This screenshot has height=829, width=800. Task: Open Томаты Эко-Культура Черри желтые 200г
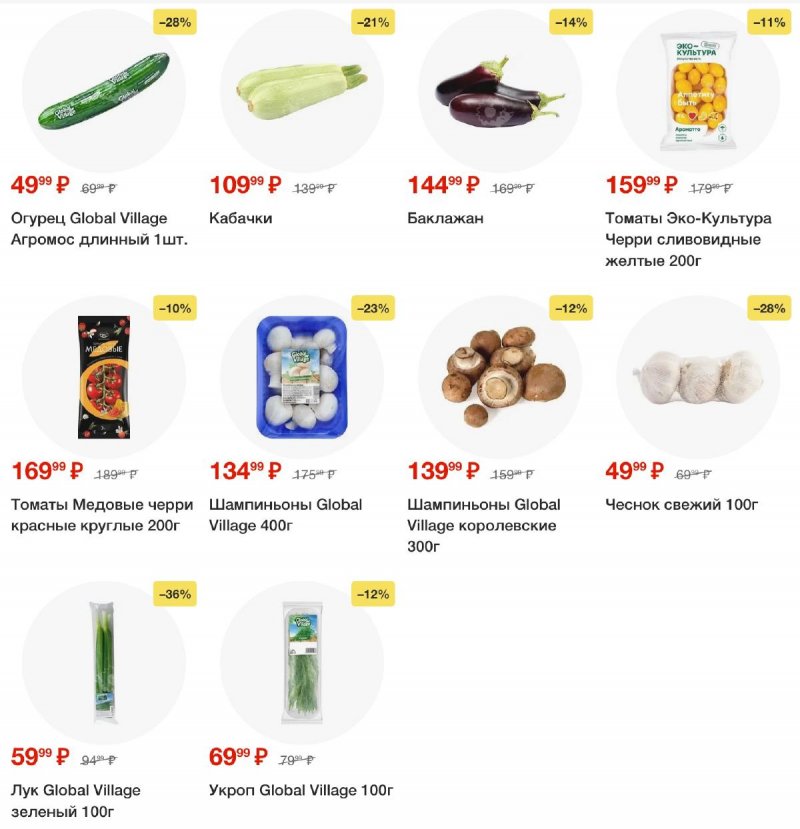pos(697,91)
